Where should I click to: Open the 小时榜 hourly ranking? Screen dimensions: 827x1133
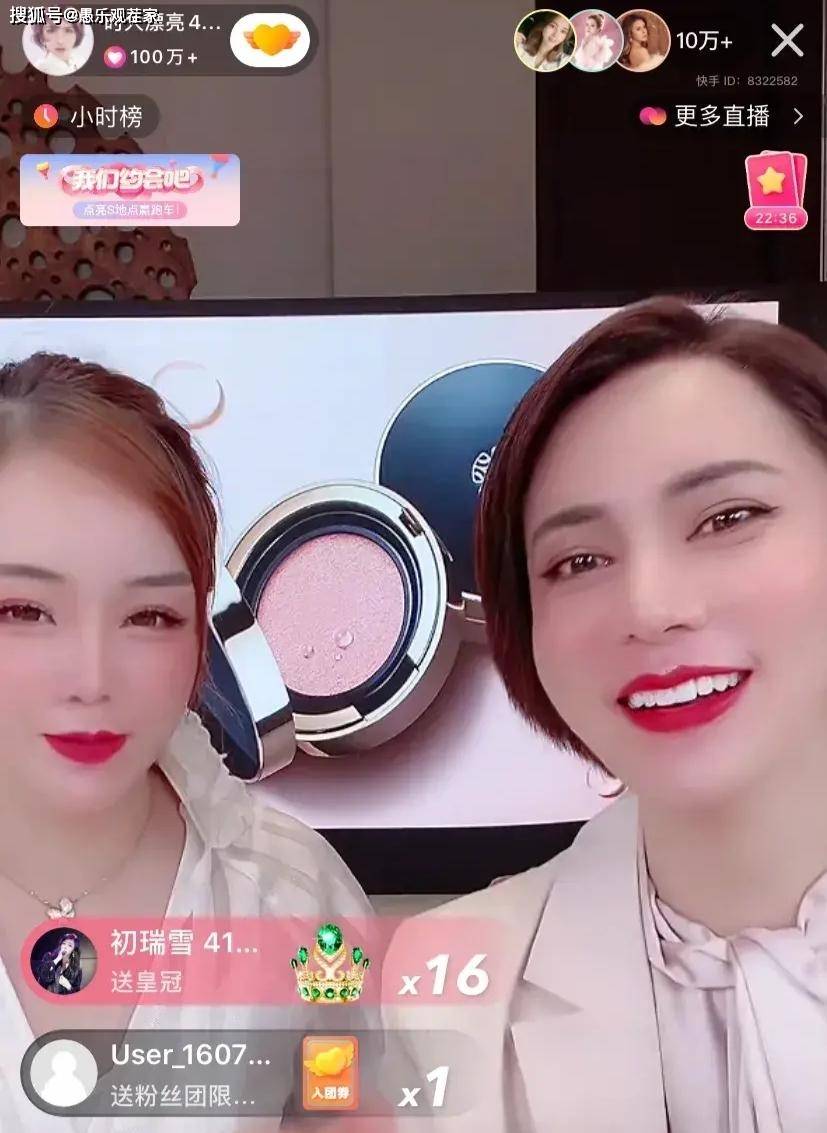coord(90,117)
